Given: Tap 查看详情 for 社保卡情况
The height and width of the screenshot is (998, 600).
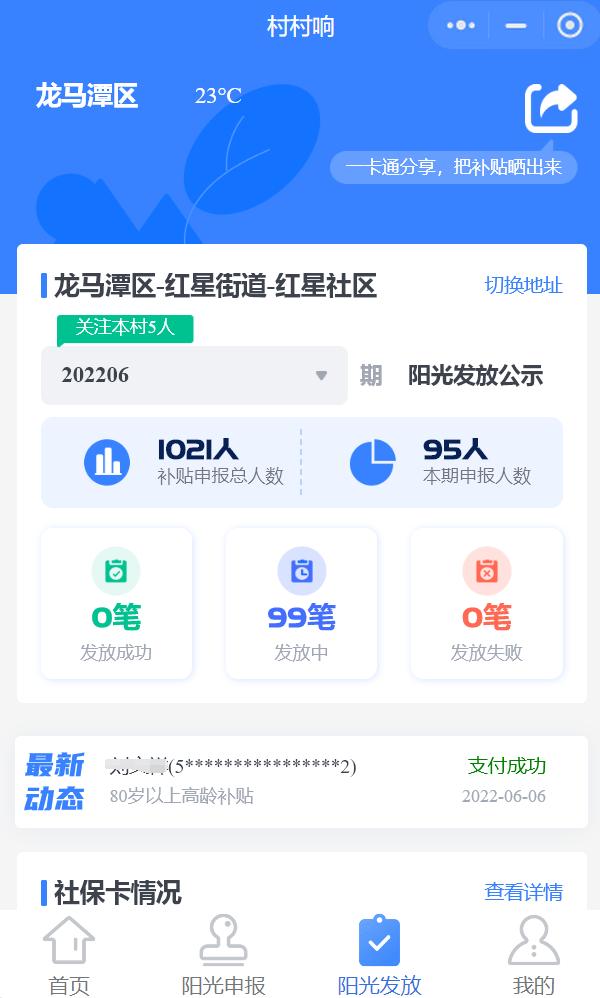Looking at the screenshot, I should pos(523,892).
